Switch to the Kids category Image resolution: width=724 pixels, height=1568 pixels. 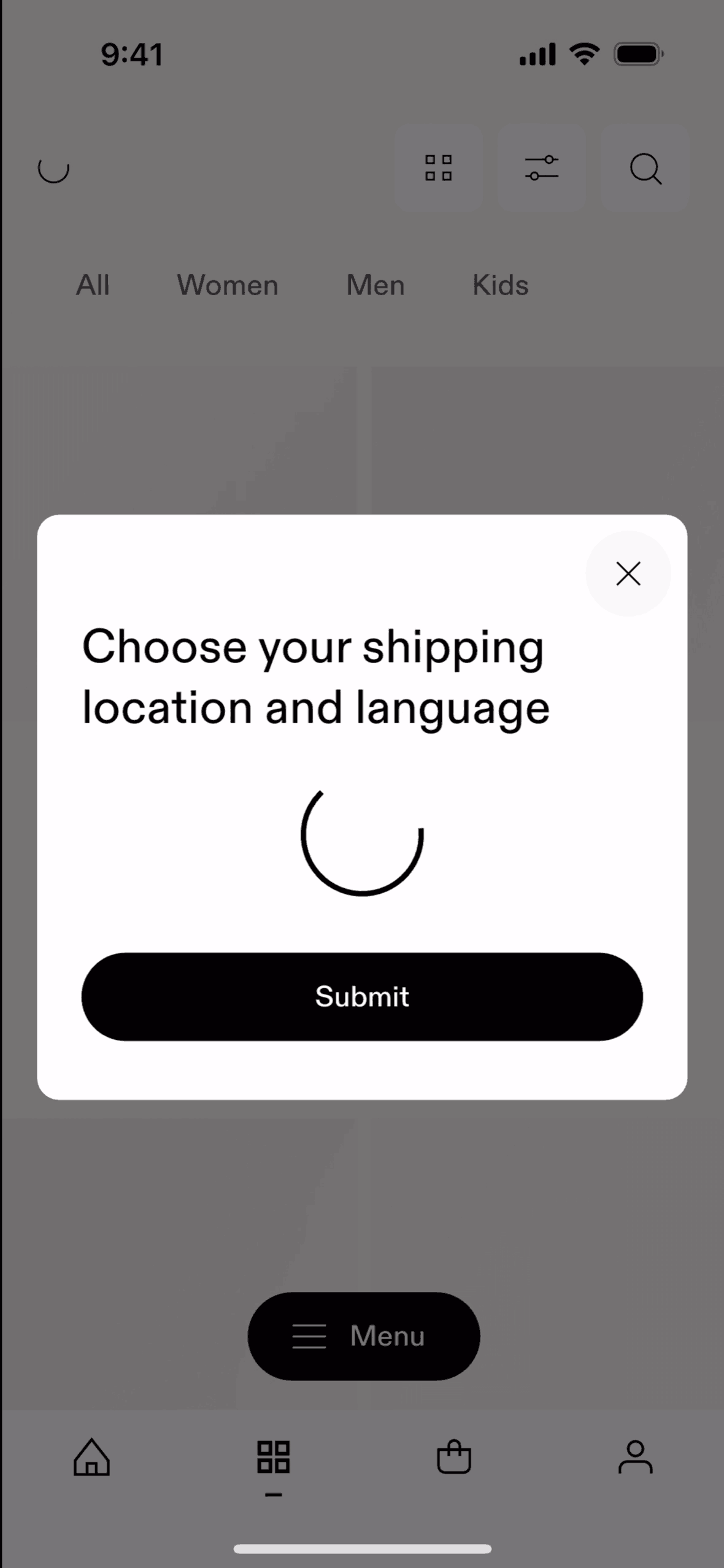[500, 285]
